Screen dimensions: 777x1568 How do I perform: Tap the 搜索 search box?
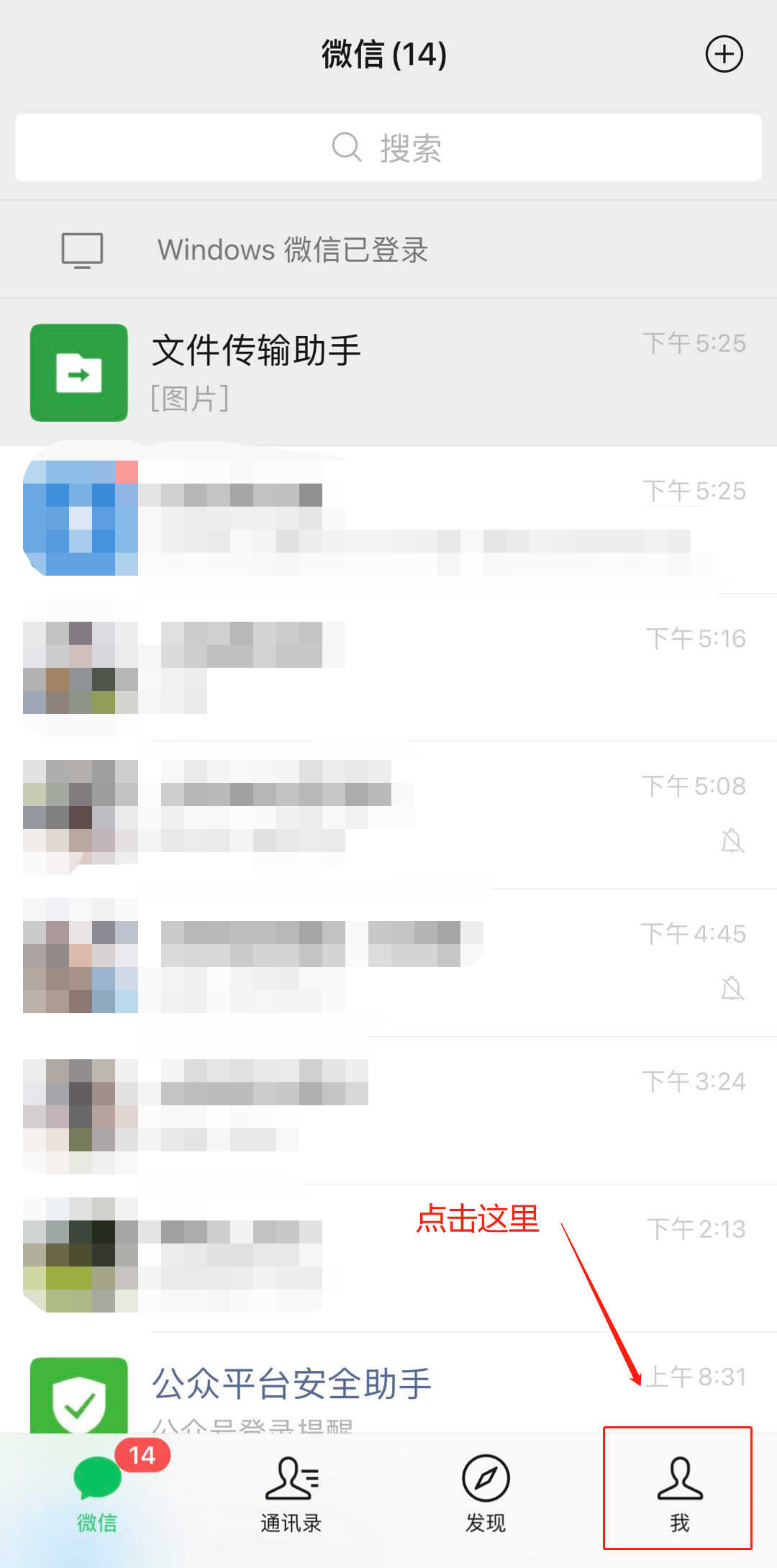click(388, 148)
